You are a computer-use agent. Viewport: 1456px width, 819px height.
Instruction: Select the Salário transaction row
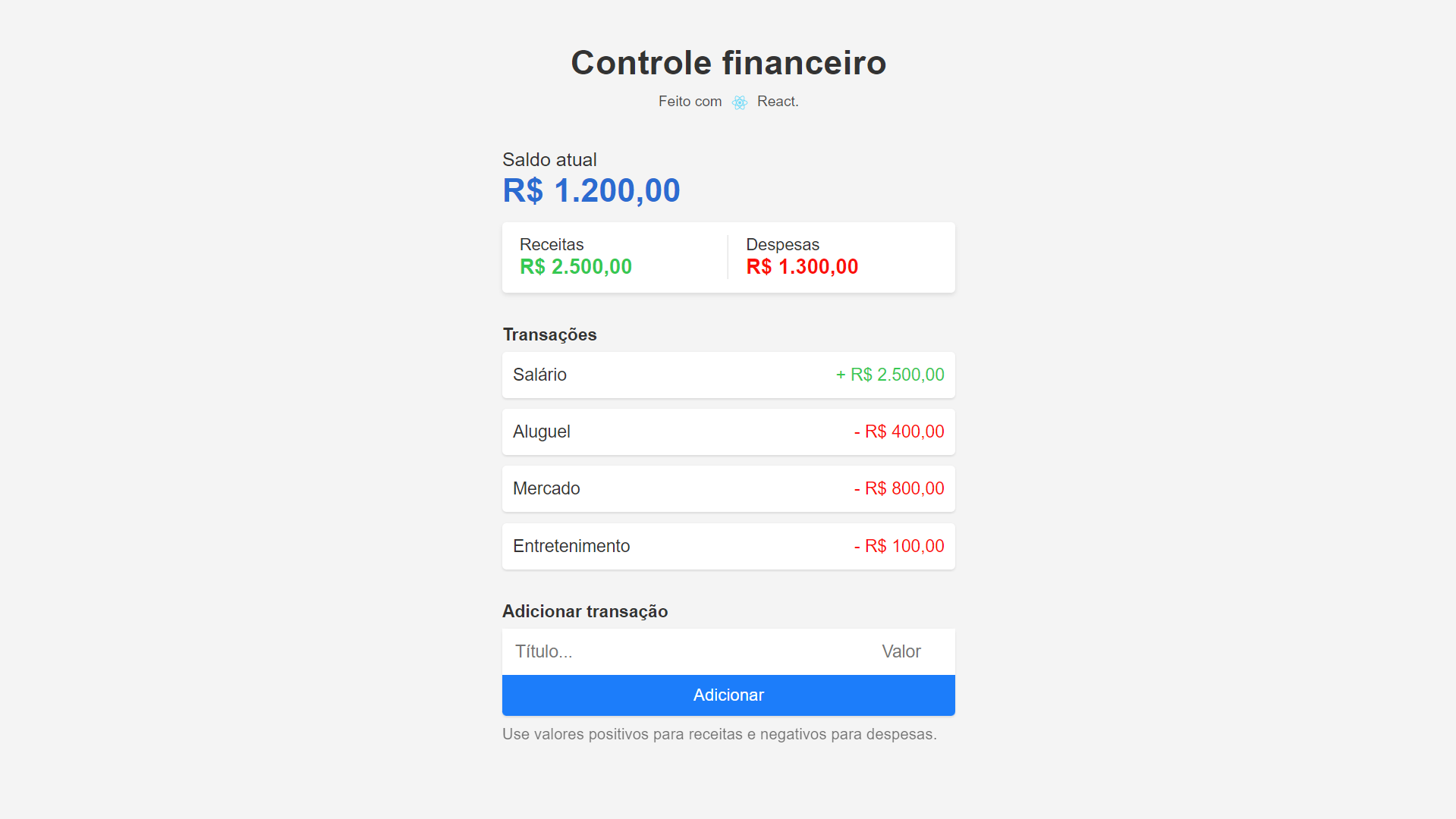(728, 375)
